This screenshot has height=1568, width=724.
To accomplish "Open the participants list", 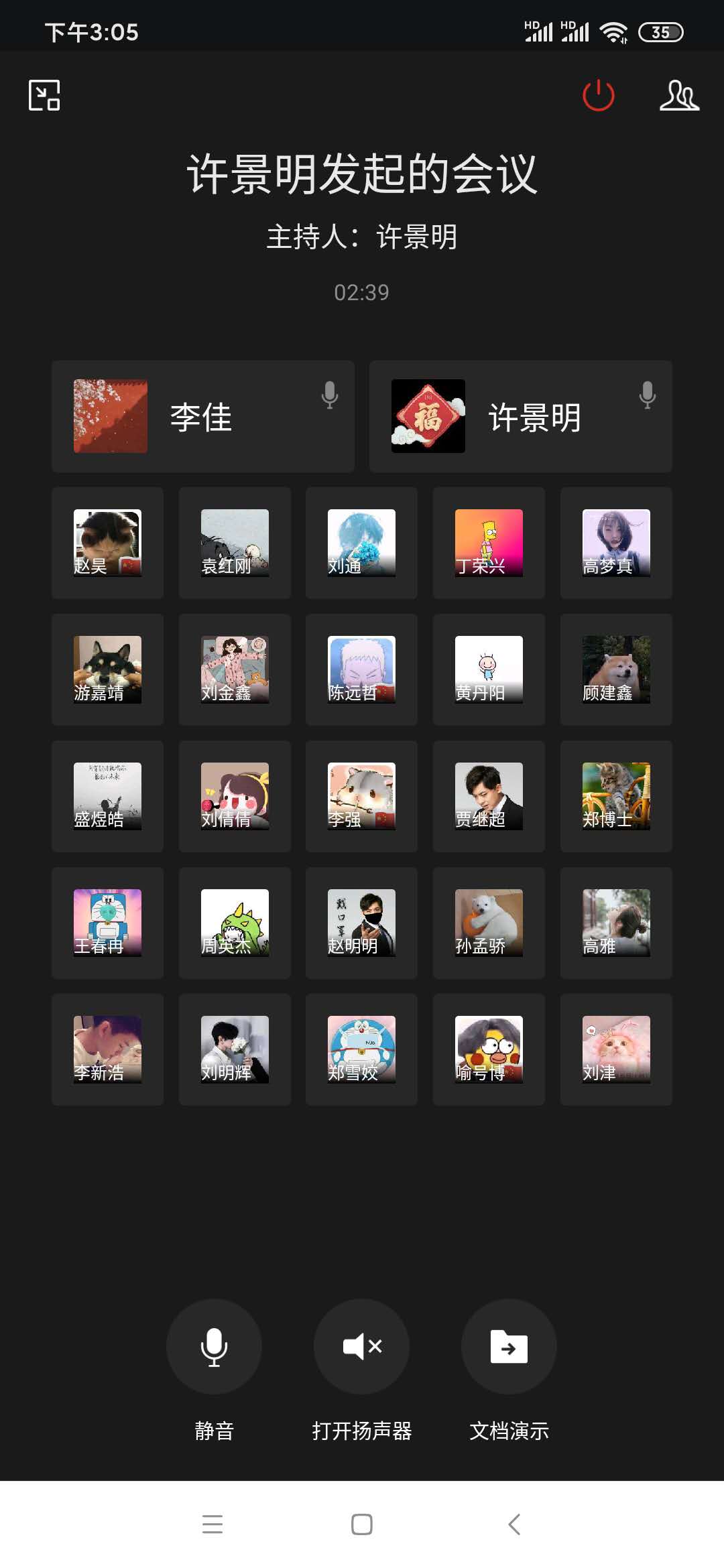I will pyautogui.click(x=678, y=95).
